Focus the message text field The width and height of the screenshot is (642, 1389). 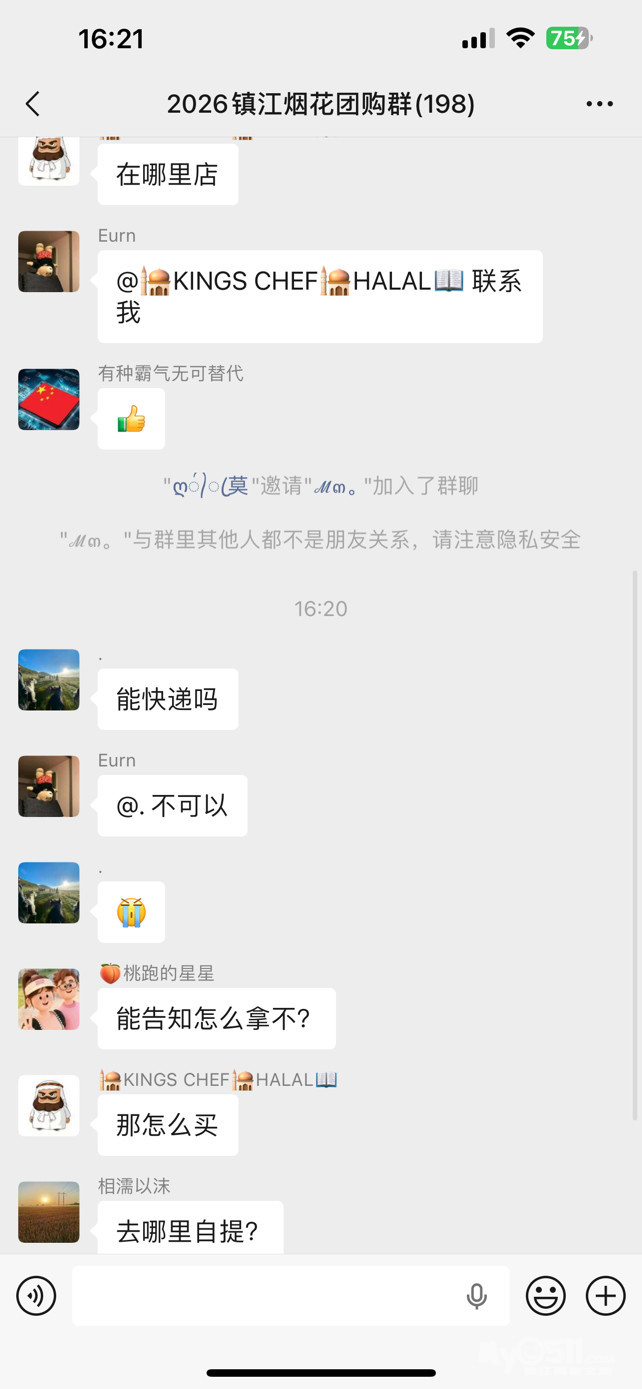(x=265, y=1296)
